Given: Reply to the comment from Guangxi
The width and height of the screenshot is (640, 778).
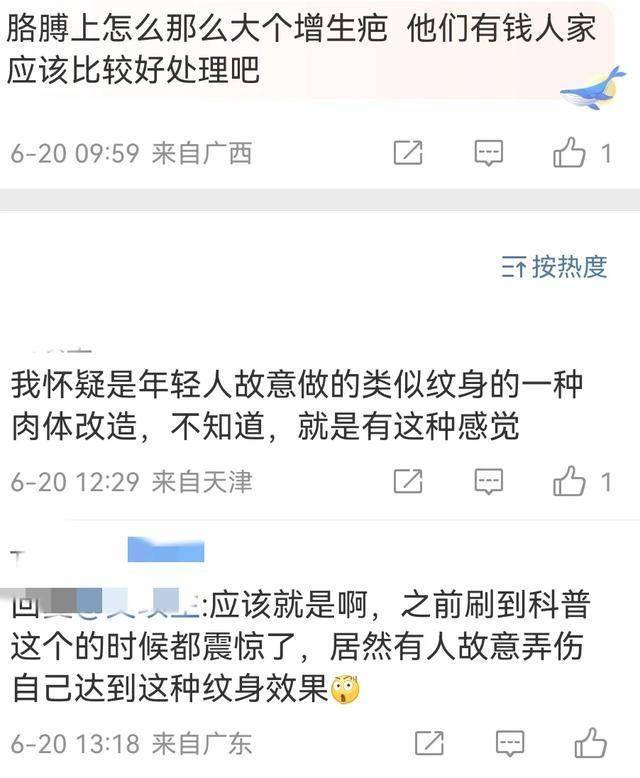Looking at the screenshot, I should tap(488, 153).
